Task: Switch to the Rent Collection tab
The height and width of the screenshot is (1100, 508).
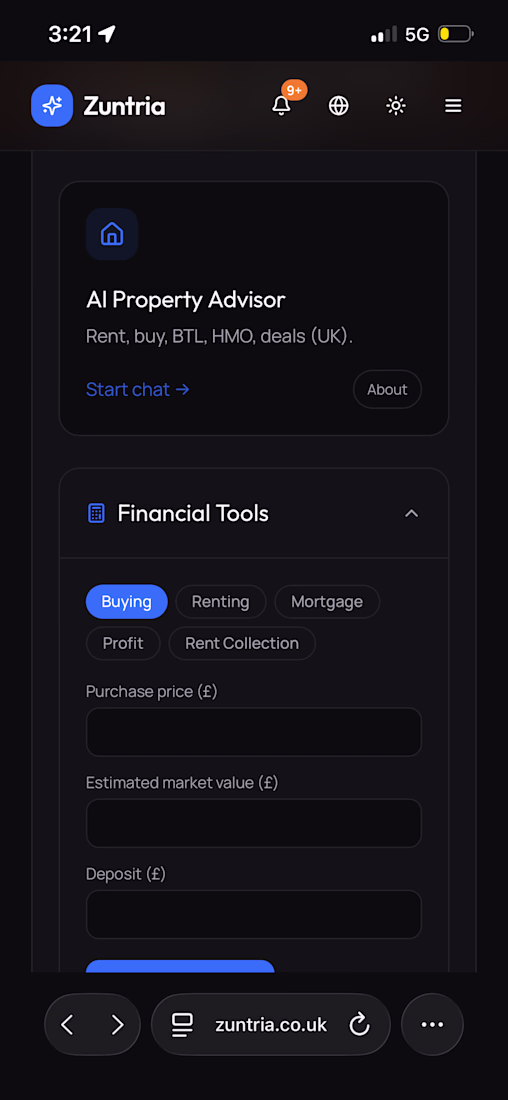Action: point(242,643)
